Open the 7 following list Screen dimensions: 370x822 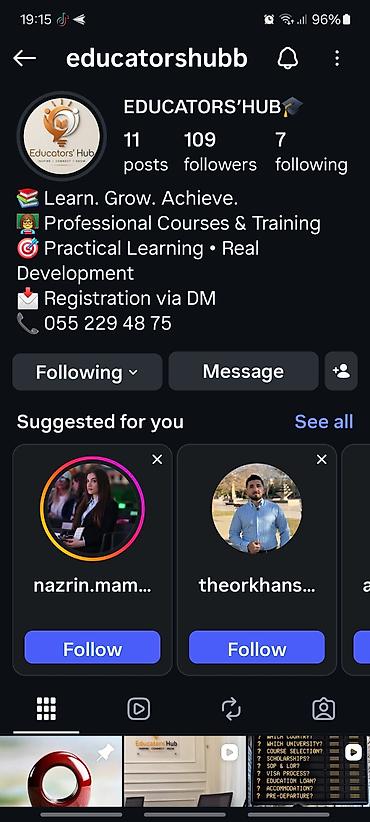tap(311, 152)
